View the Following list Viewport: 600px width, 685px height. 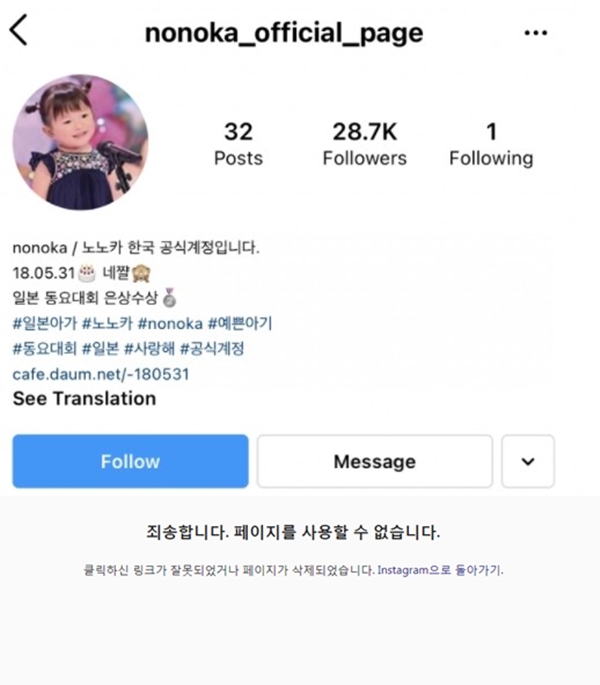coord(491,144)
